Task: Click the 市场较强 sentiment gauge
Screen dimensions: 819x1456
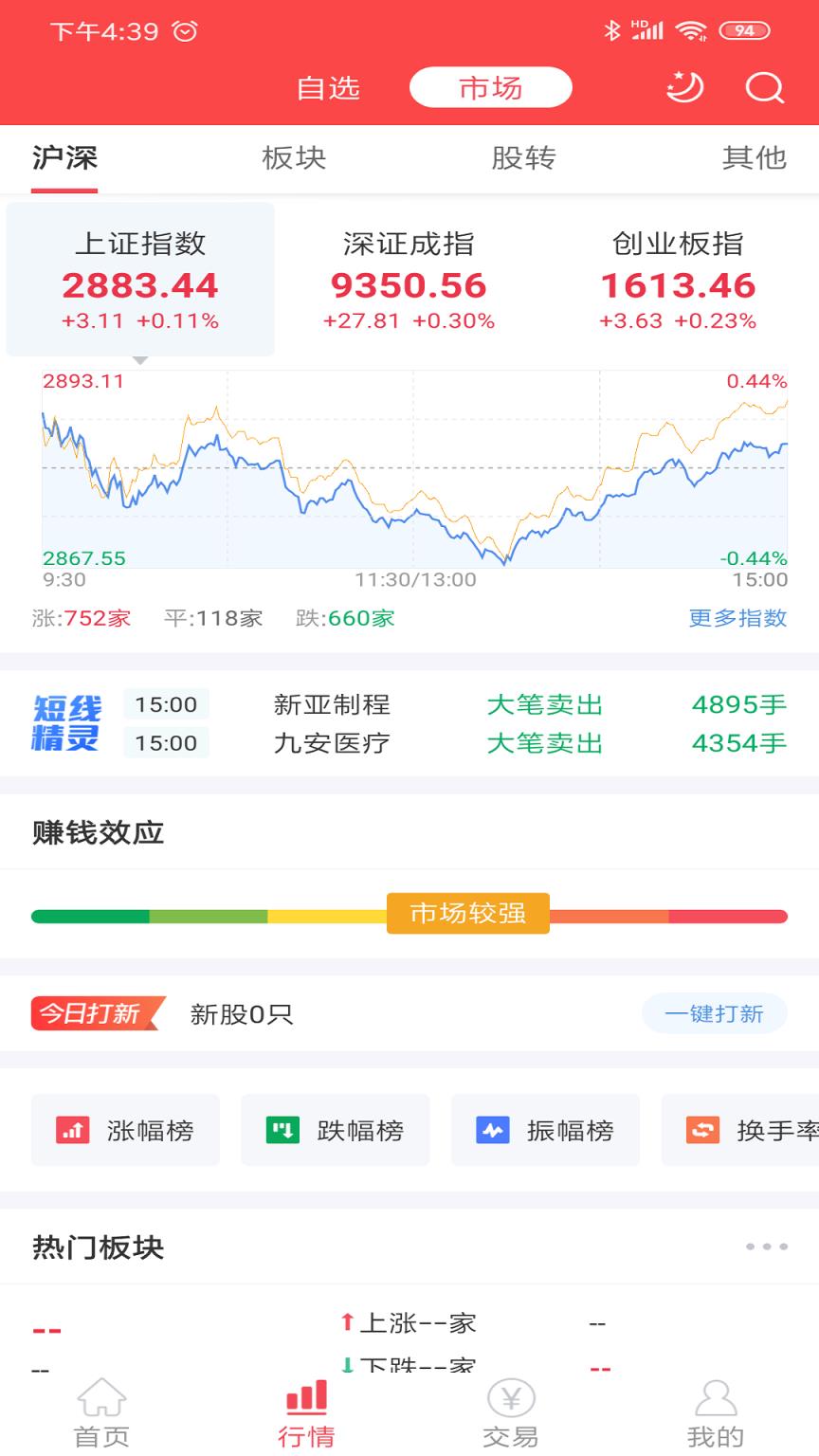Action: [467, 914]
